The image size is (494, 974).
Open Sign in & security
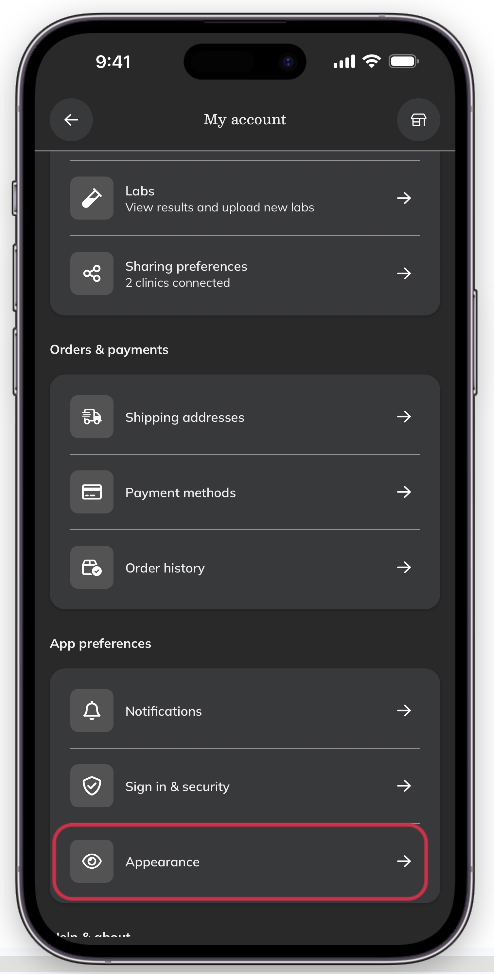pos(245,786)
